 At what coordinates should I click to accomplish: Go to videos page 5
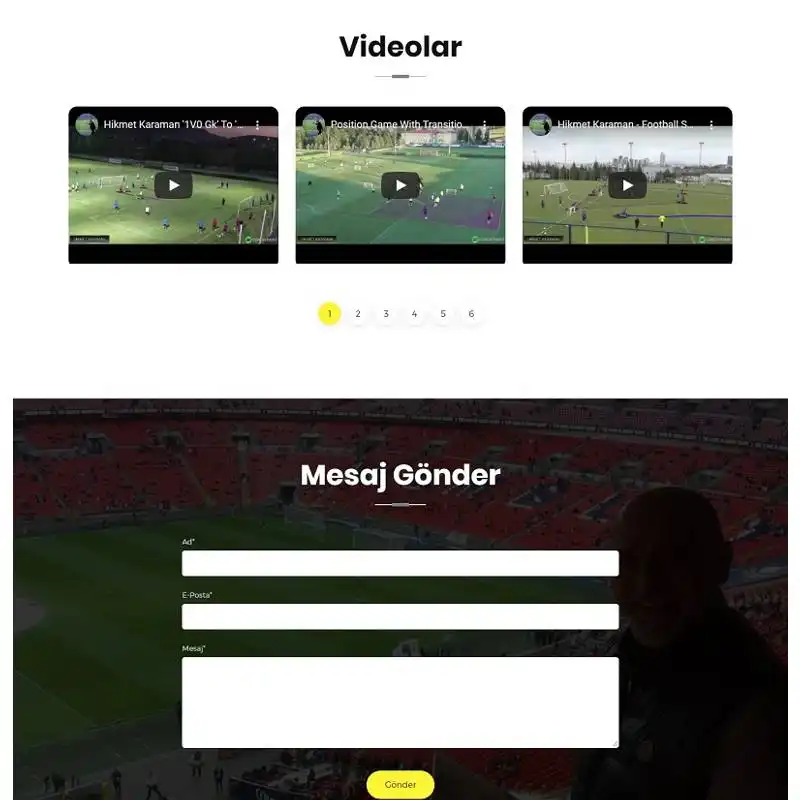[443, 314]
